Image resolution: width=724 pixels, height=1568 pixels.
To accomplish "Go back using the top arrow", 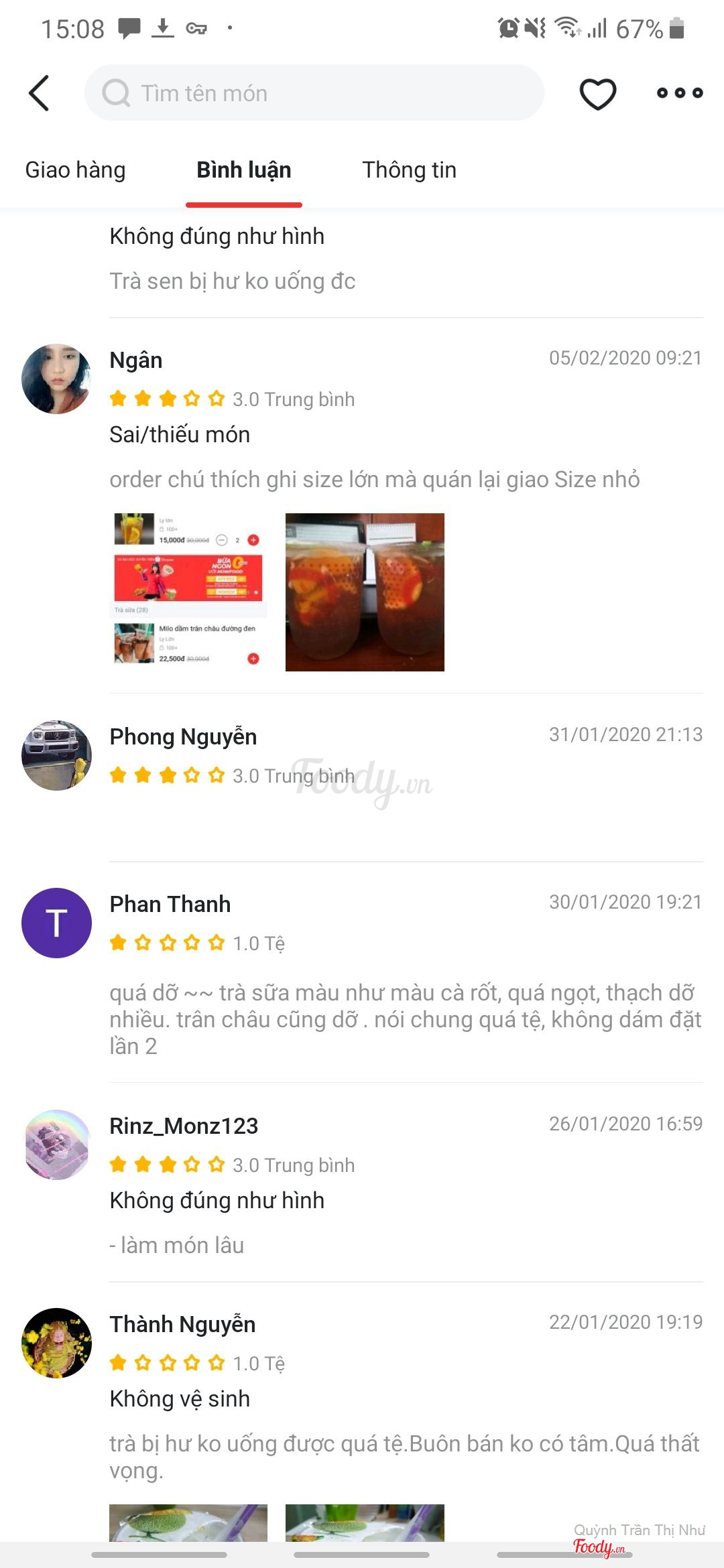I will coord(39,93).
